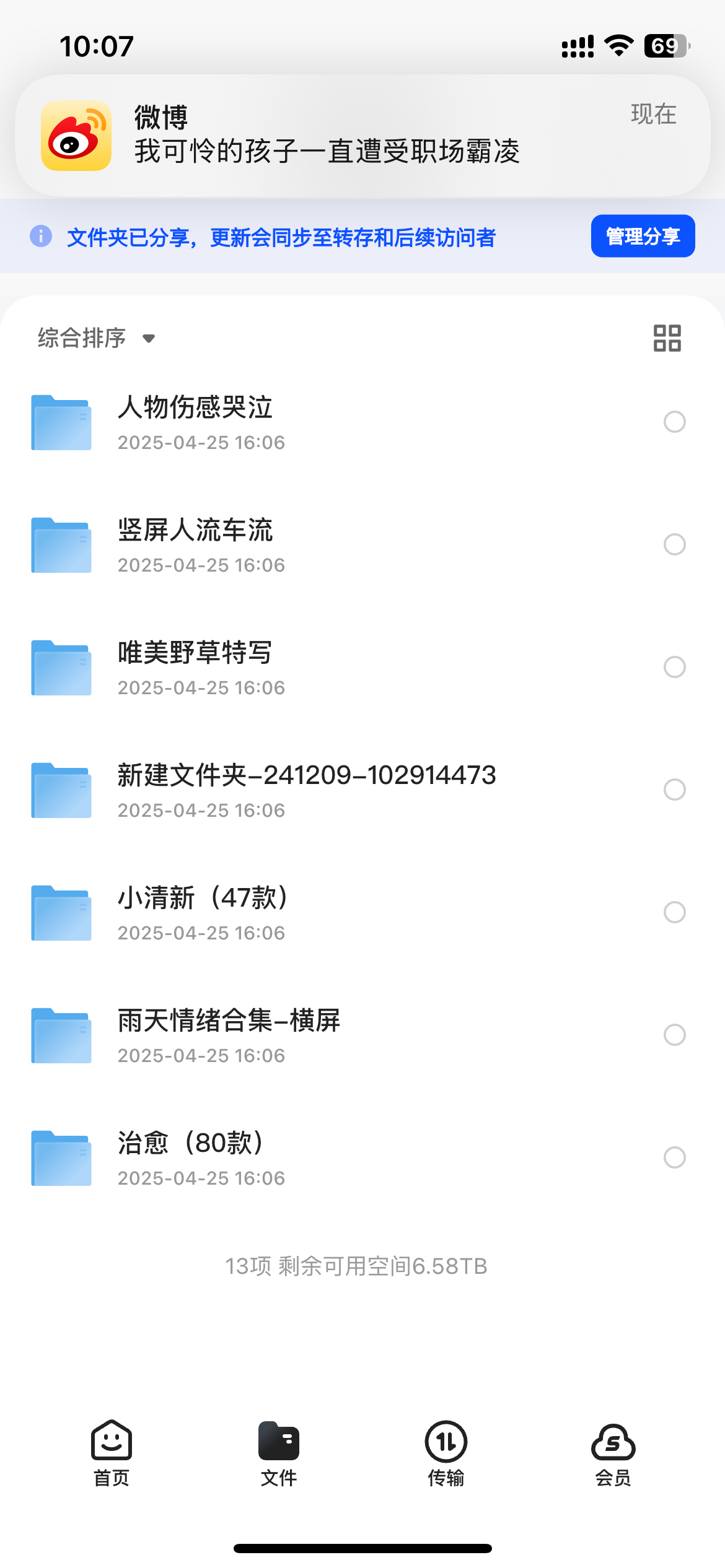The width and height of the screenshot is (725, 1568).
Task: Open folder 新建文件夹-241209-102914473
Action: pyautogui.click(x=362, y=790)
